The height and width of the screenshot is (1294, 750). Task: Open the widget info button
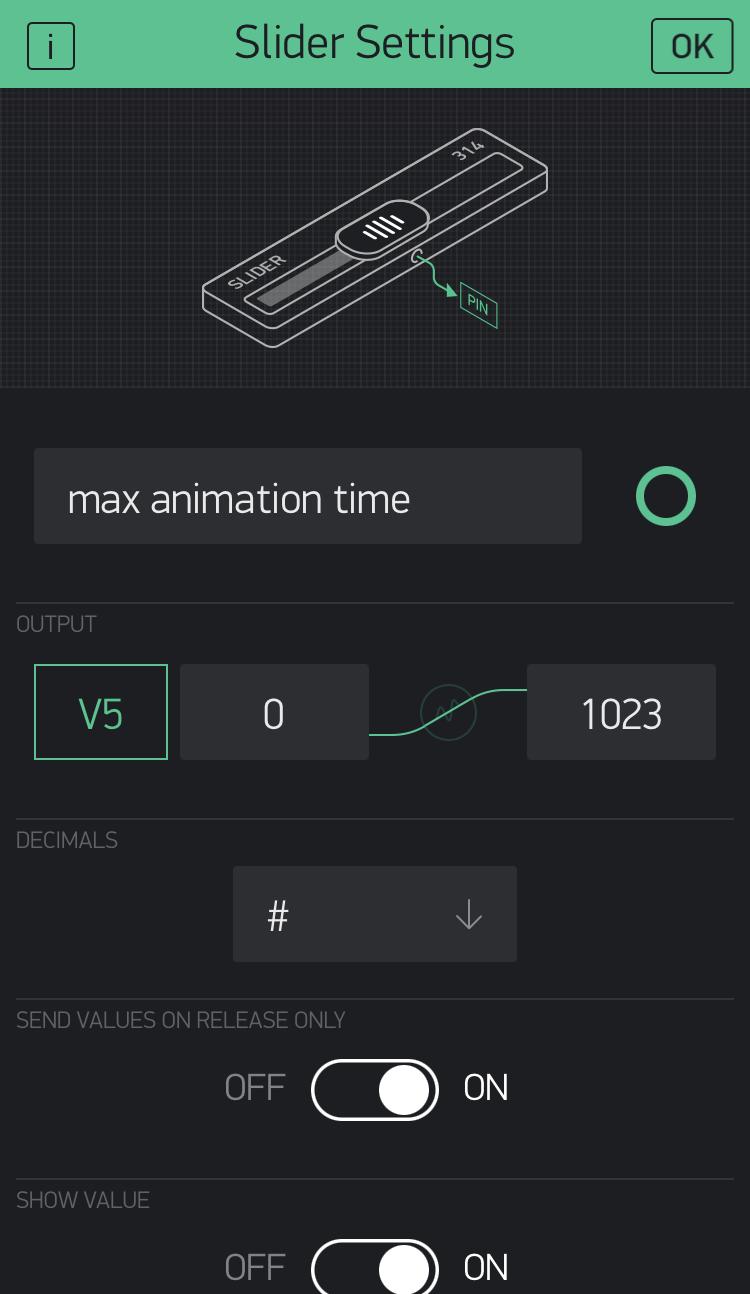[50, 46]
